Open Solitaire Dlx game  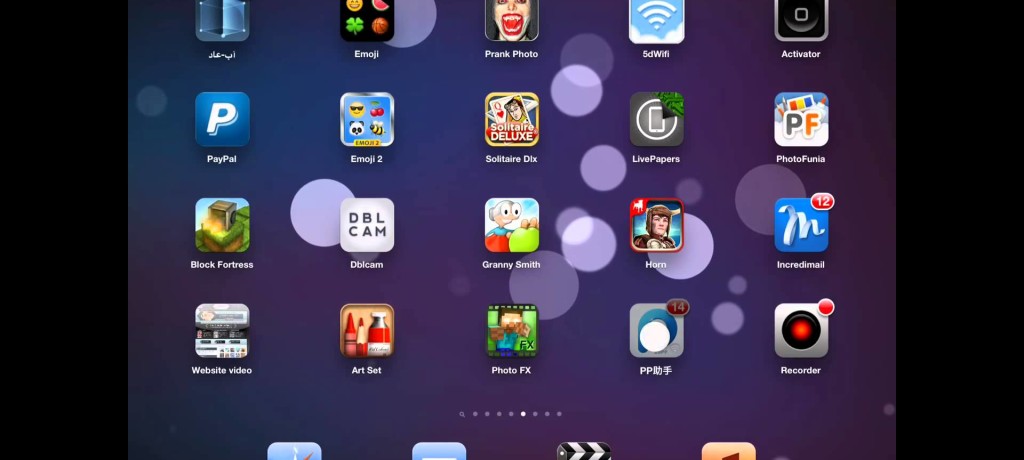(x=512, y=120)
